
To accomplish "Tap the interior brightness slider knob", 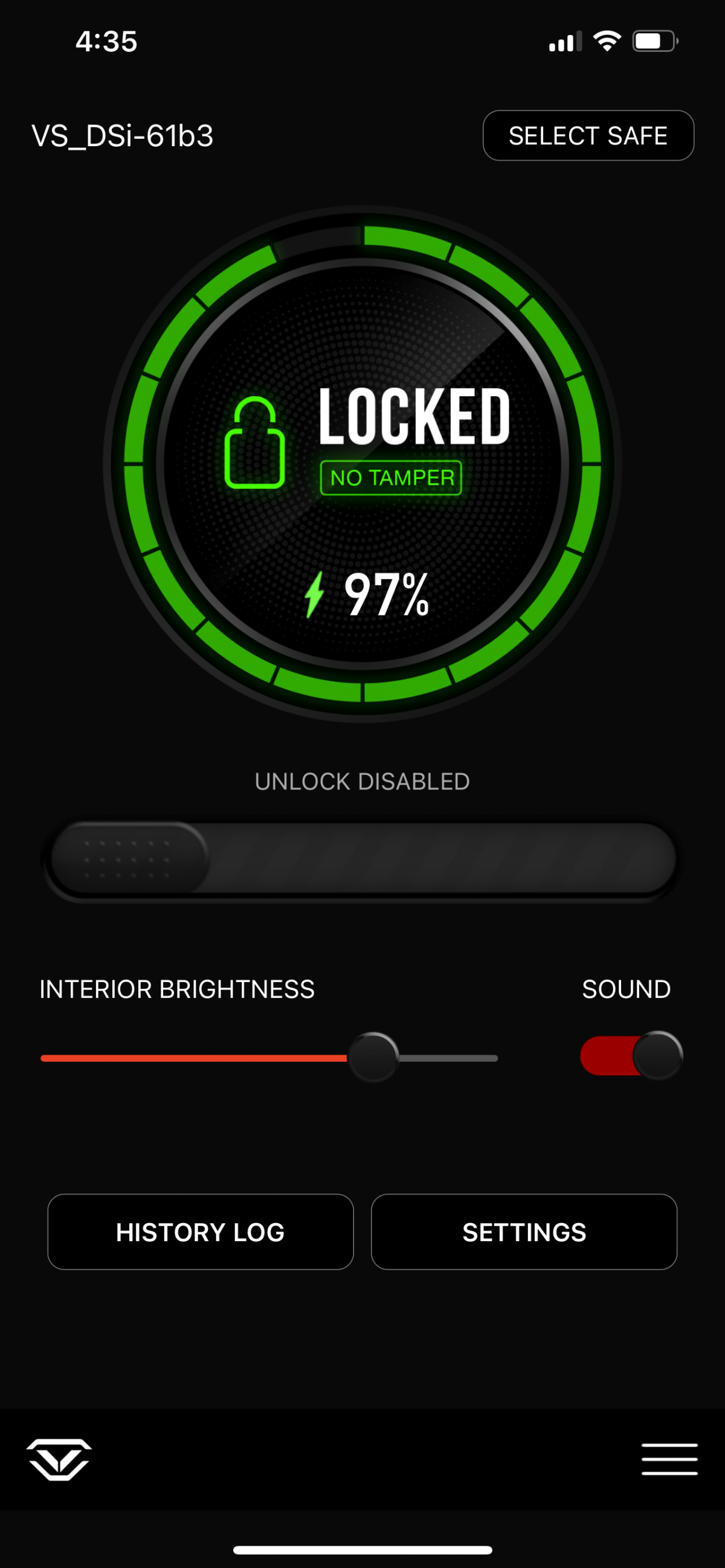I will [373, 1057].
